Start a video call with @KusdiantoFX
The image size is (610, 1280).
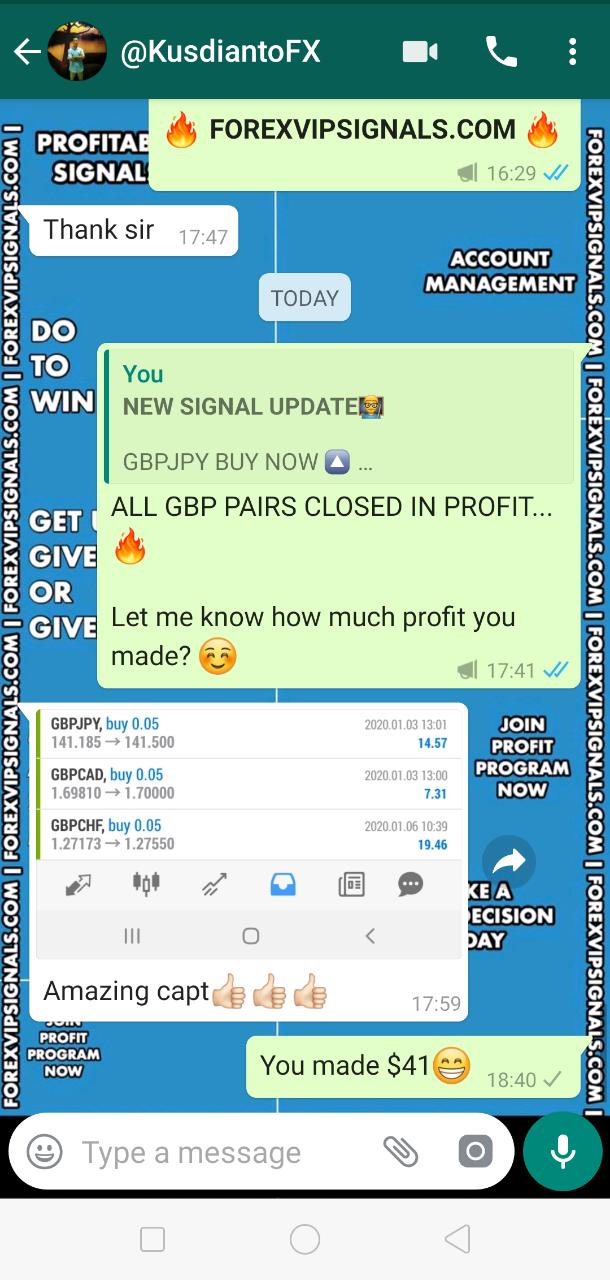420,52
